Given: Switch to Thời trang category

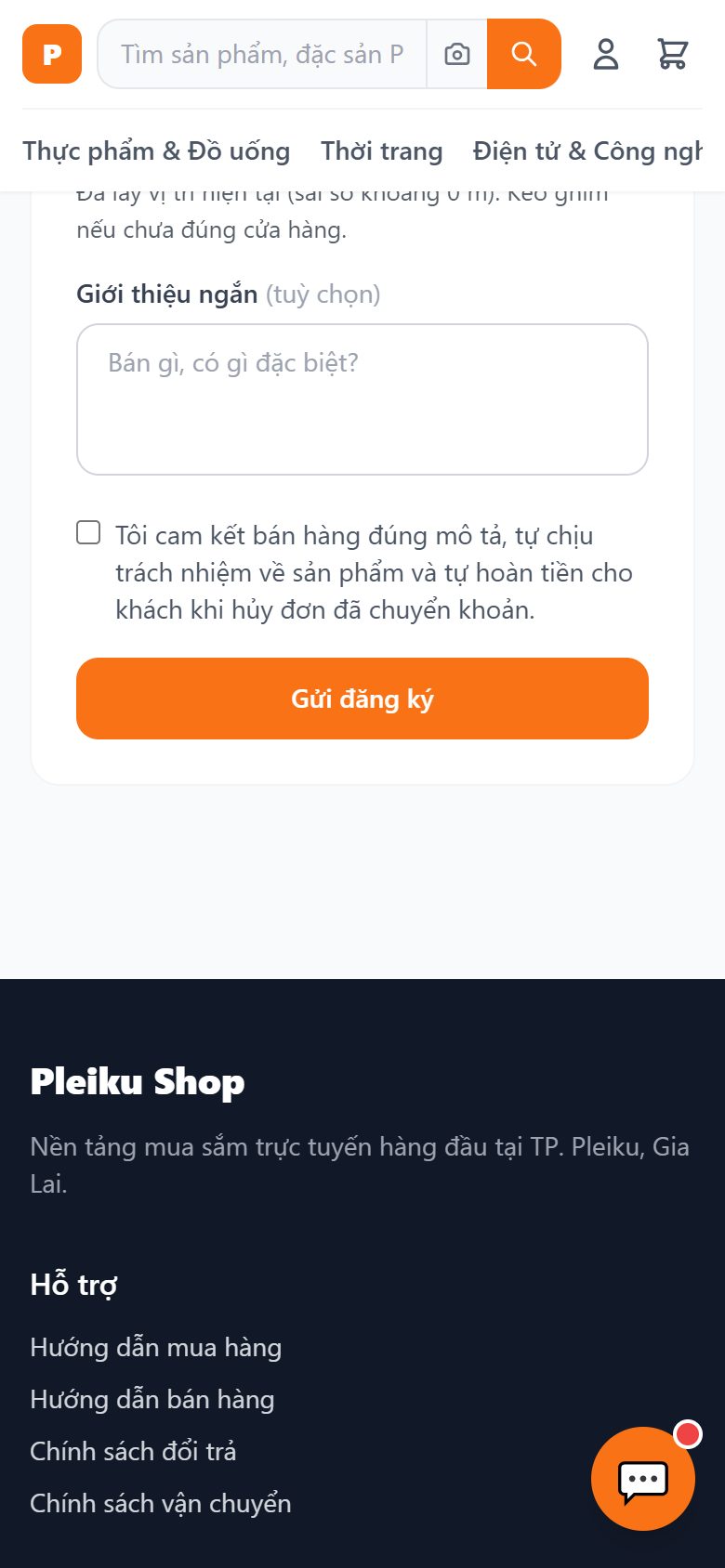Looking at the screenshot, I should (382, 150).
